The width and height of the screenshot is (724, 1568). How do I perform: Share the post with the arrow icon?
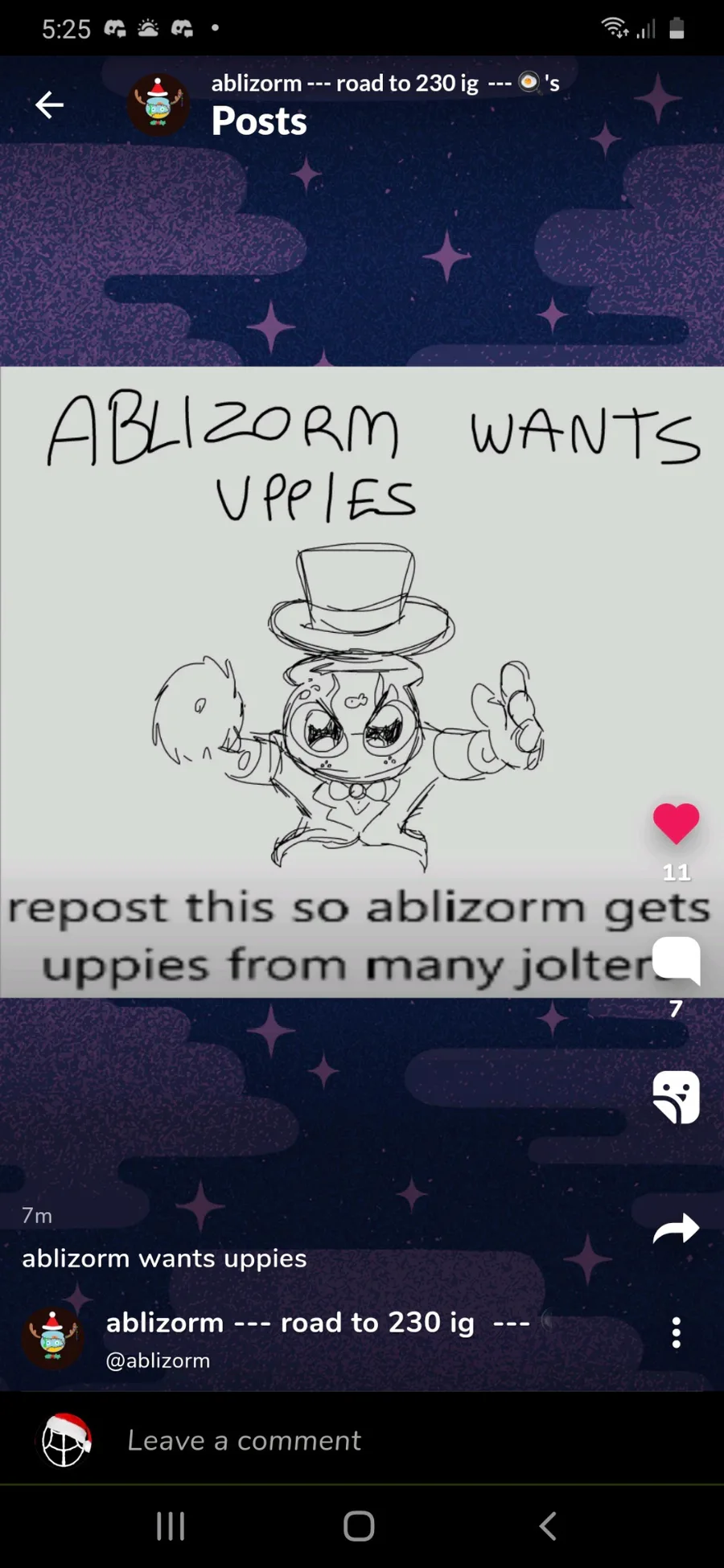pyautogui.click(x=676, y=1228)
